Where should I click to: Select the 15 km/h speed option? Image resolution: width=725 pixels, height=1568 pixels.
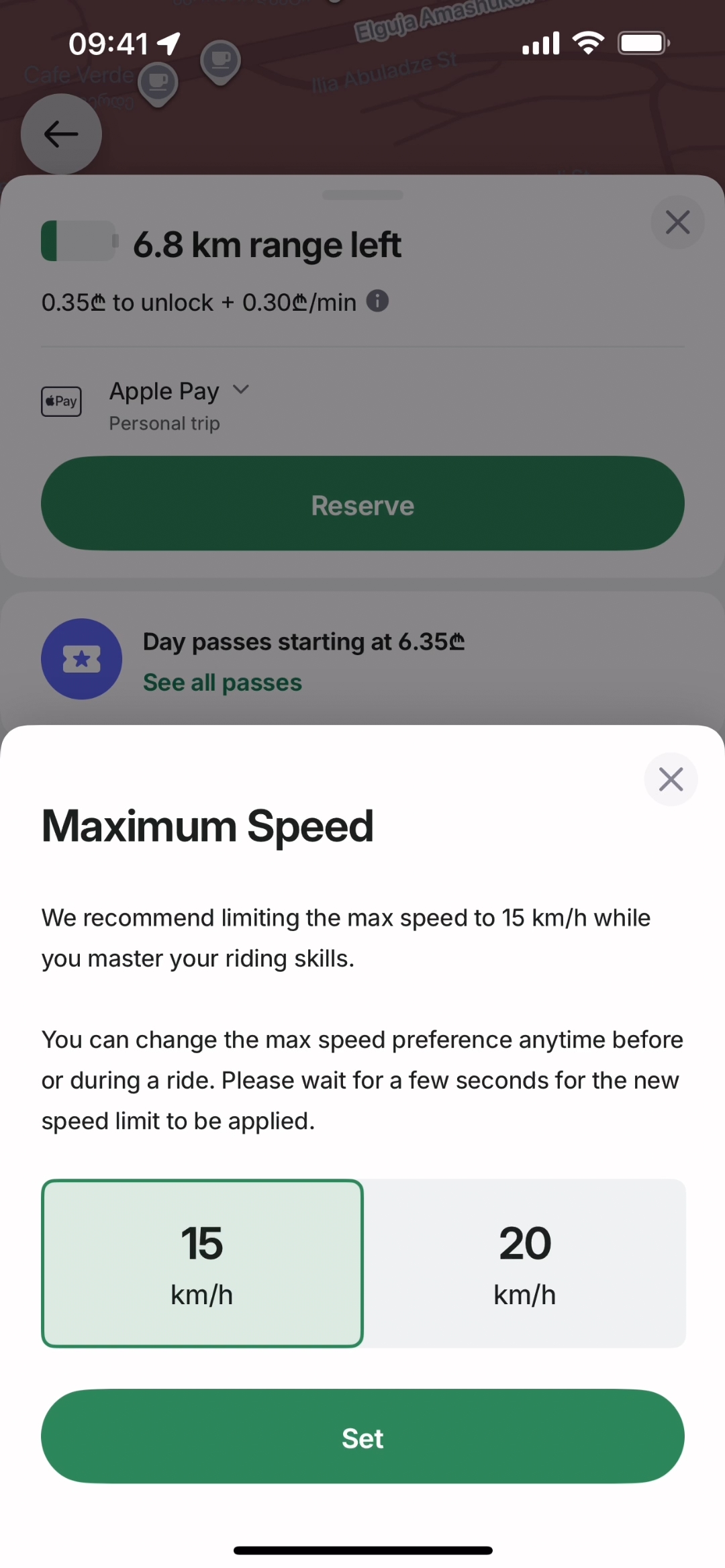click(202, 1263)
